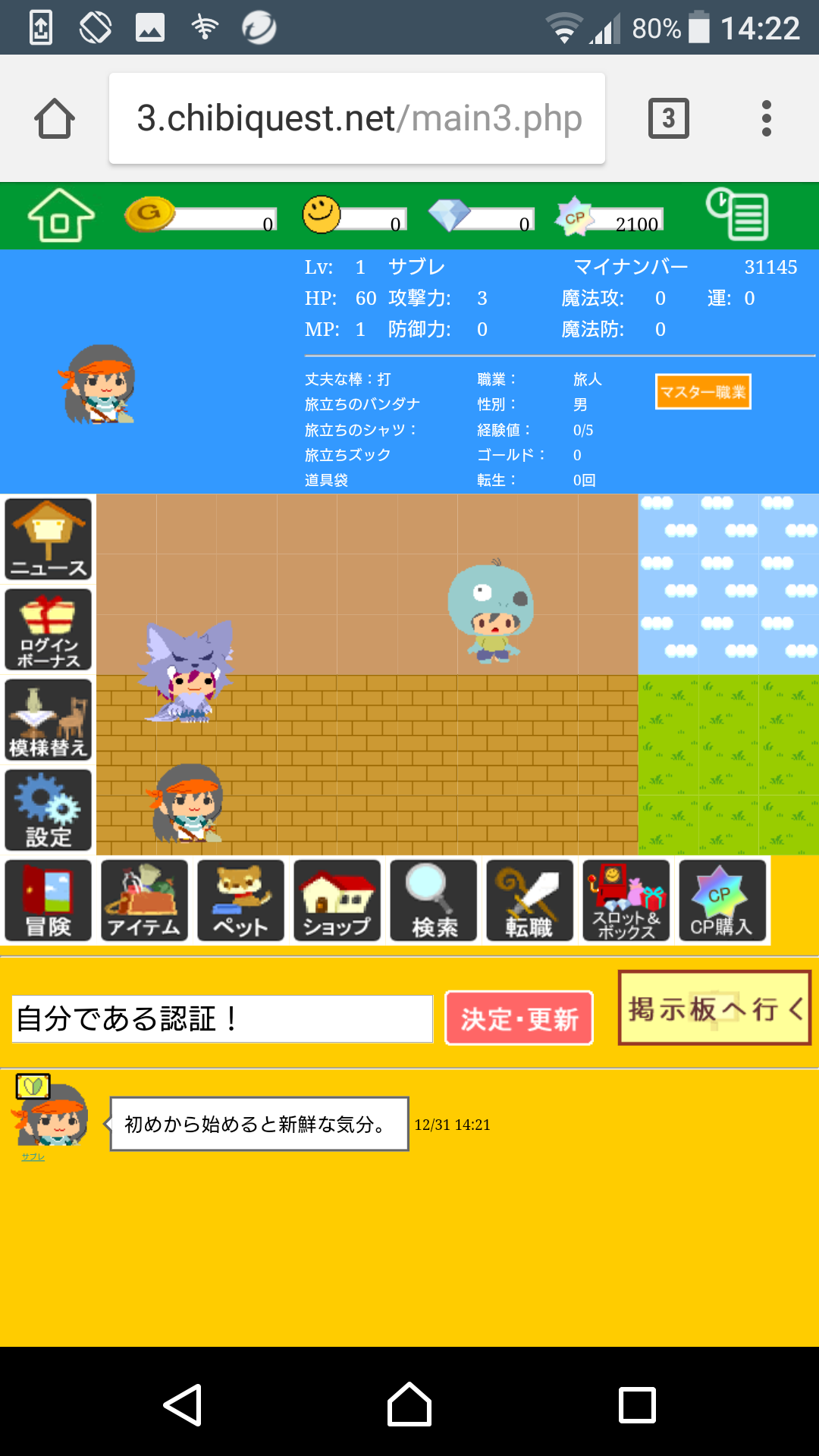The image size is (819, 1456).
Task: Go to the game home icon
Action: click(x=61, y=215)
